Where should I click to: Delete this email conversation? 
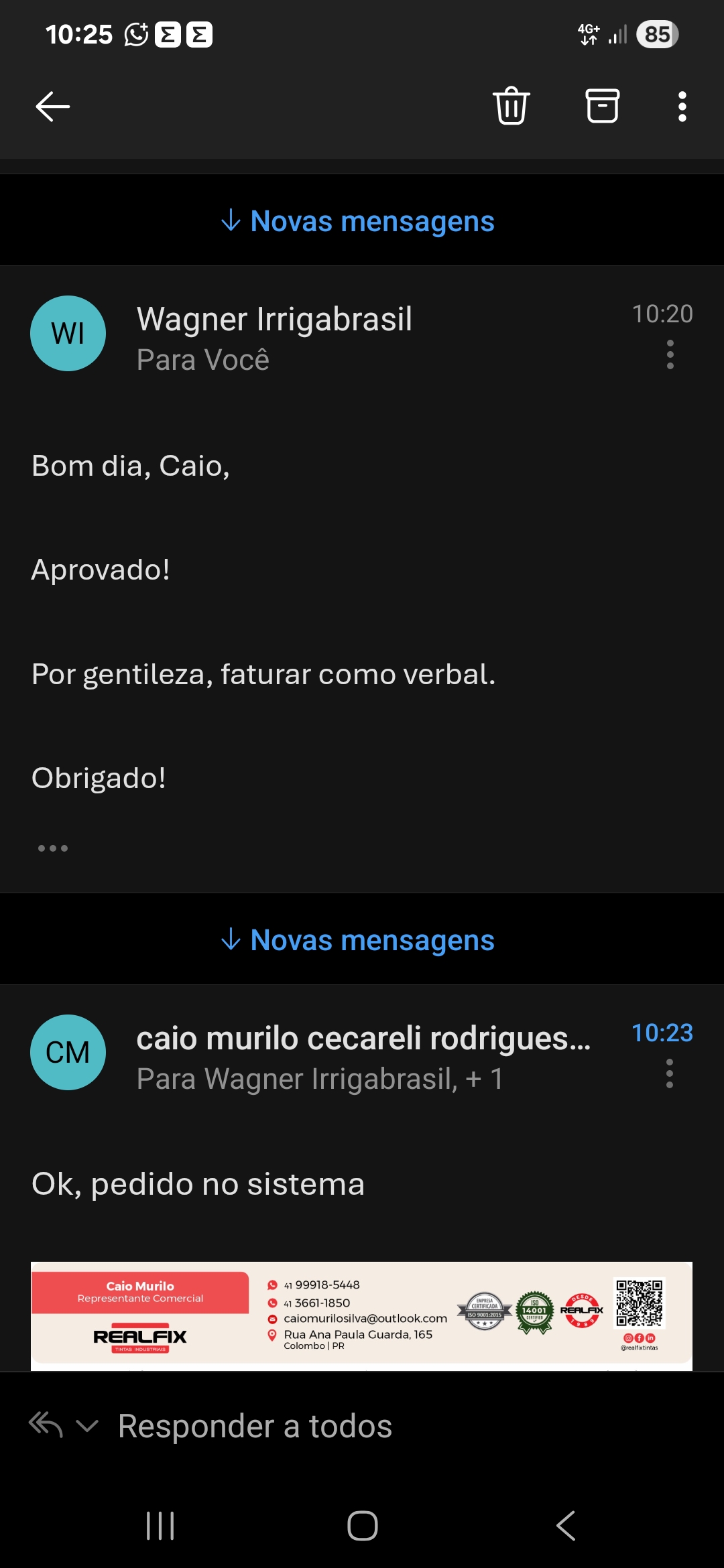point(511,107)
